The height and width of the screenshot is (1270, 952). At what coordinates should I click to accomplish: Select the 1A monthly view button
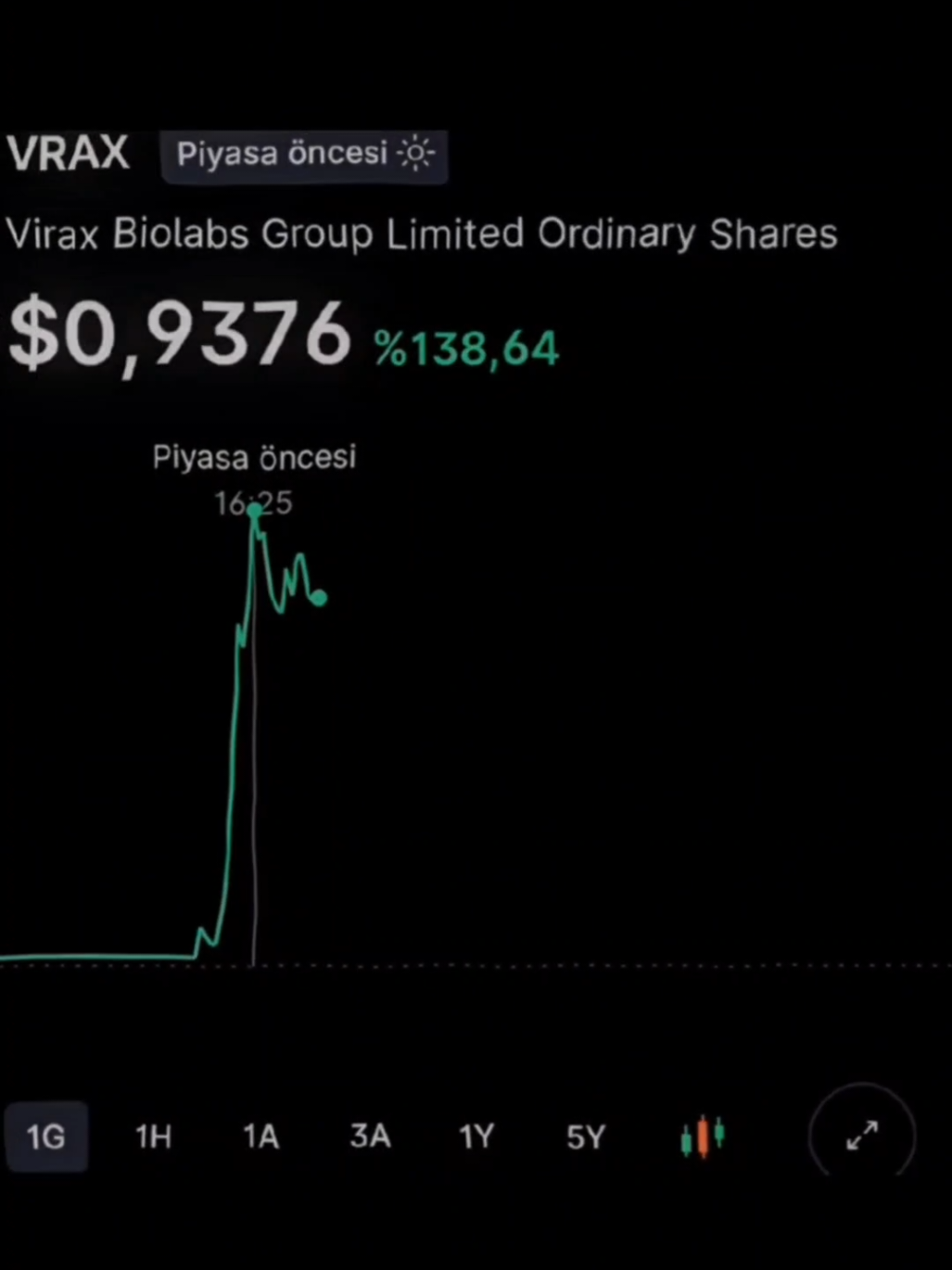click(260, 1136)
